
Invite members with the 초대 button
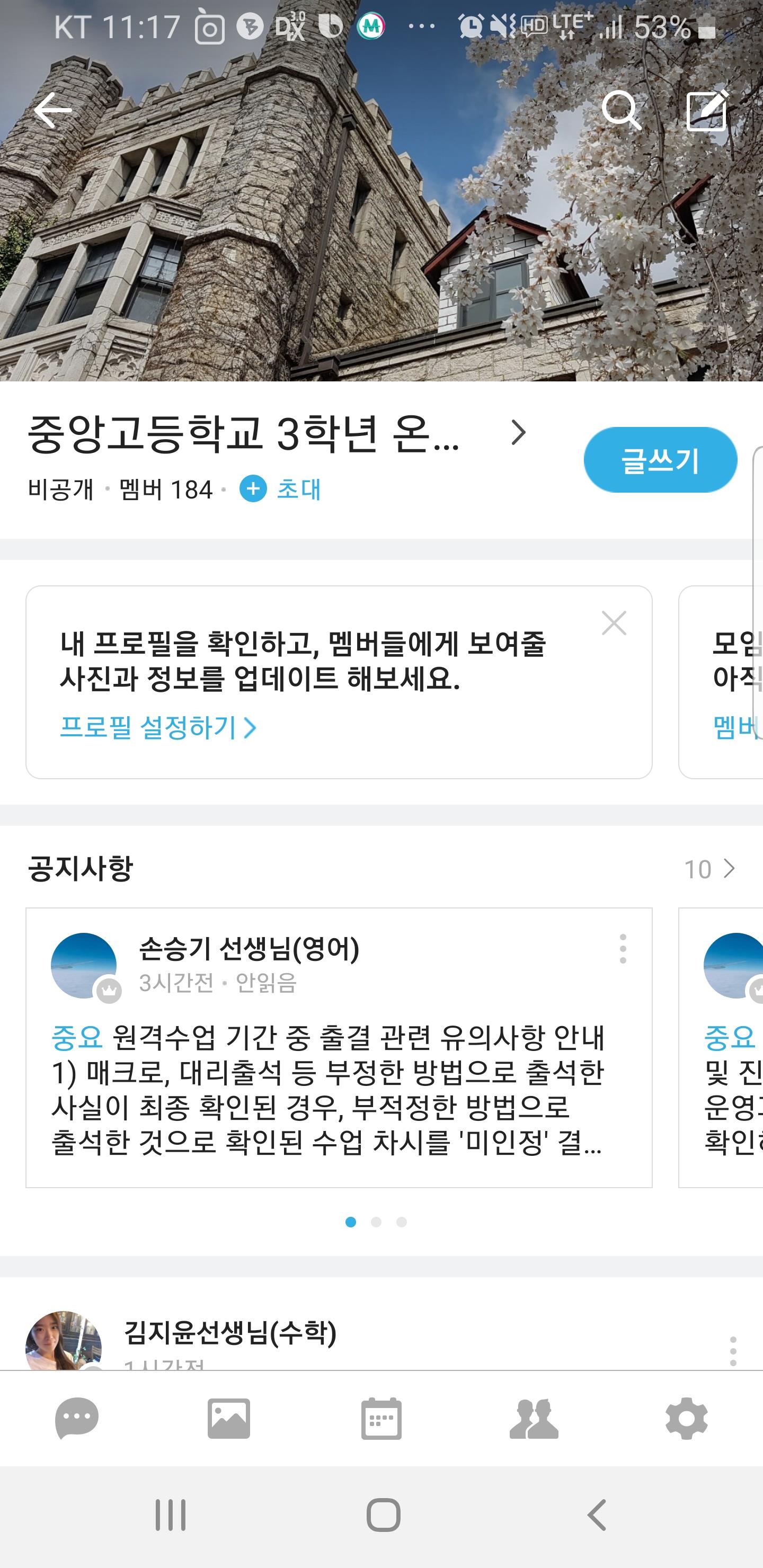click(281, 489)
